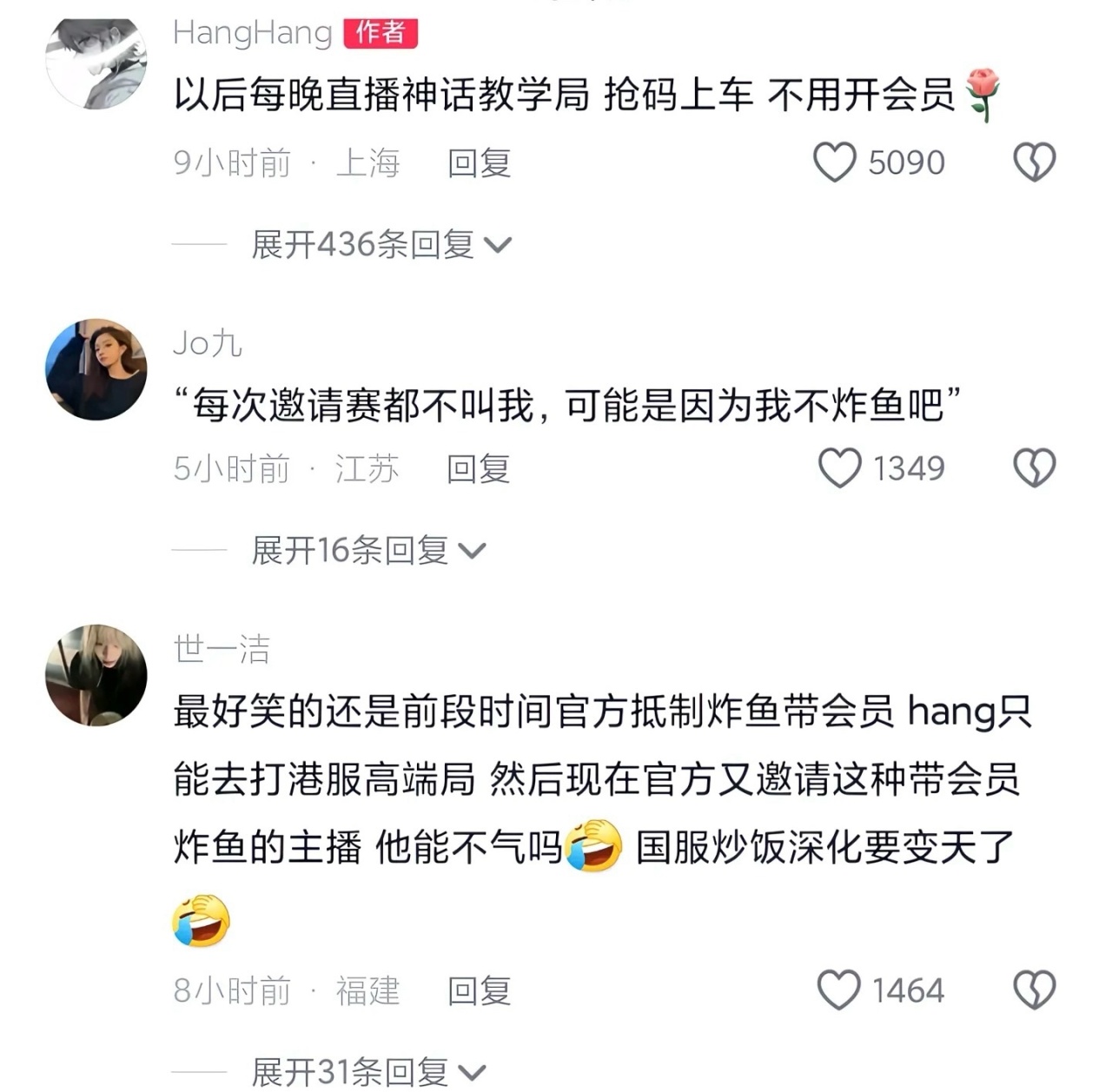The height and width of the screenshot is (1092, 1112).
Task: Expand the 436 replies
Action: coord(381,245)
